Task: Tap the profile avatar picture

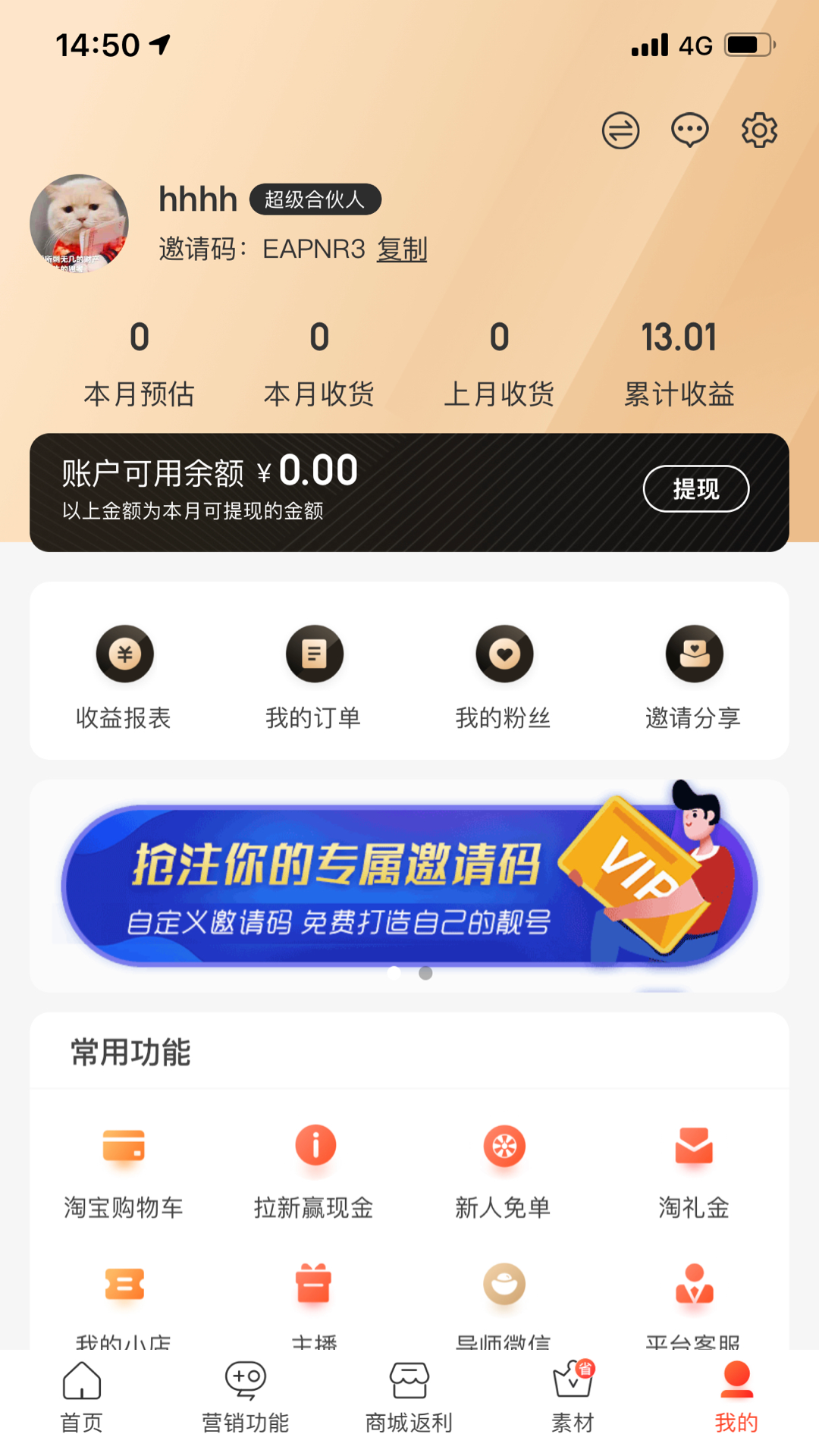Action: pos(79,224)
